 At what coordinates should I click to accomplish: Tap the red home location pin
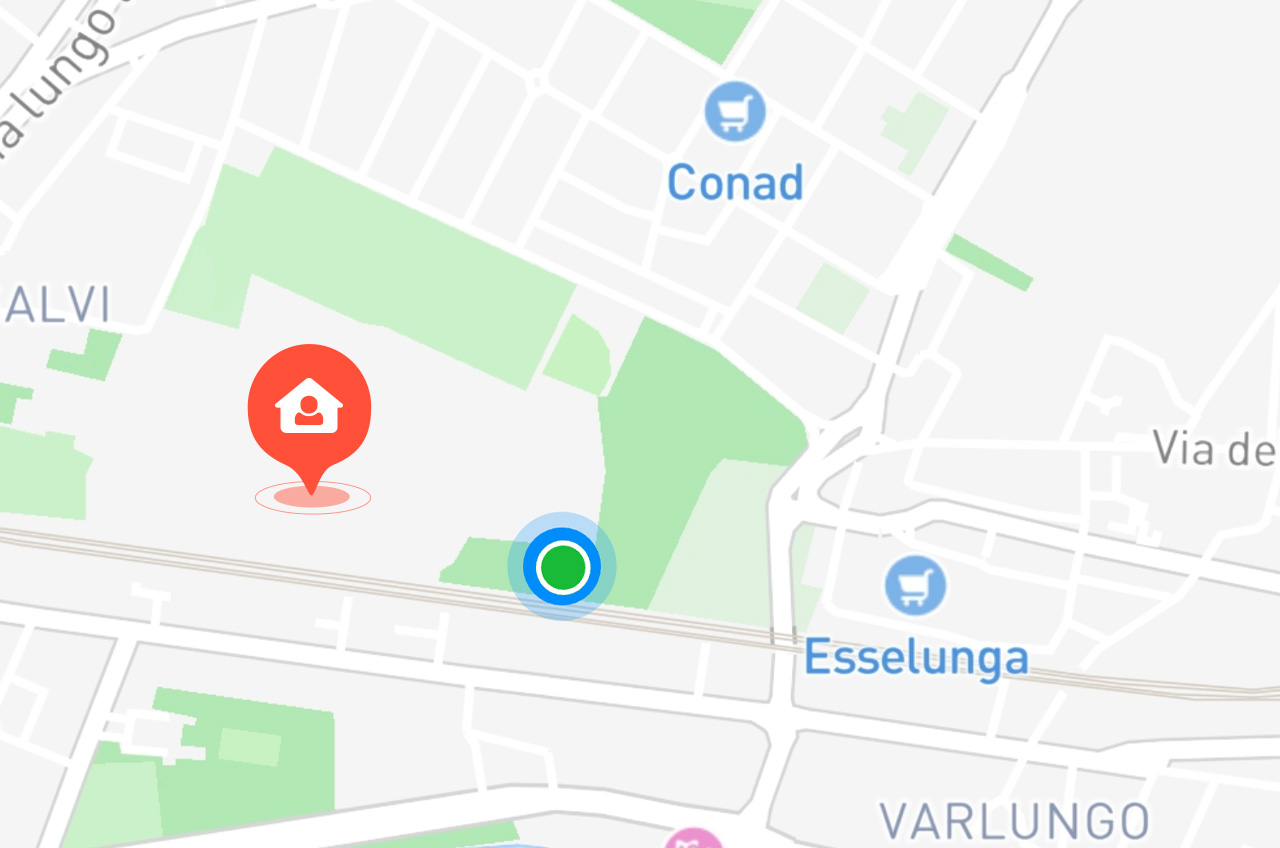point(310,408)
